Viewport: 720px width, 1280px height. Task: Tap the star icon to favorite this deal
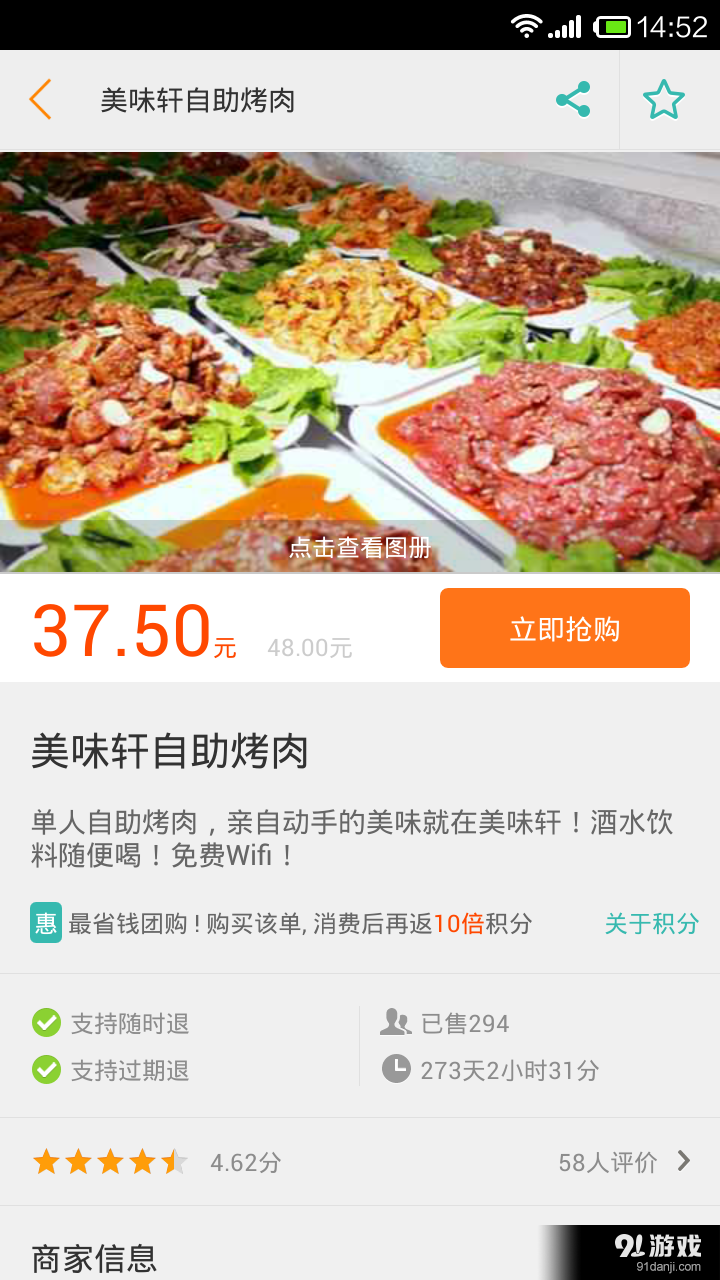[665, 99]
